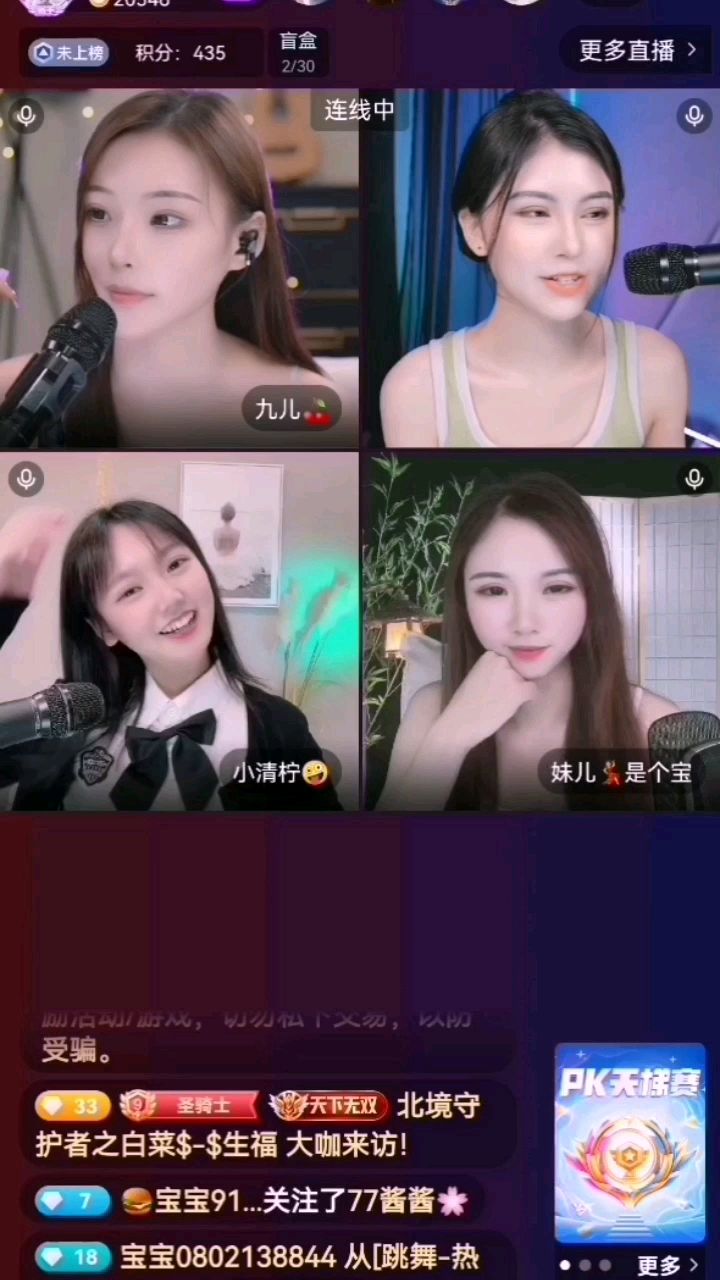Open 妹儿是个宝's video tile
Image resolution: width=720 pixels, height=1280 pixels.
tap(541, 630)
